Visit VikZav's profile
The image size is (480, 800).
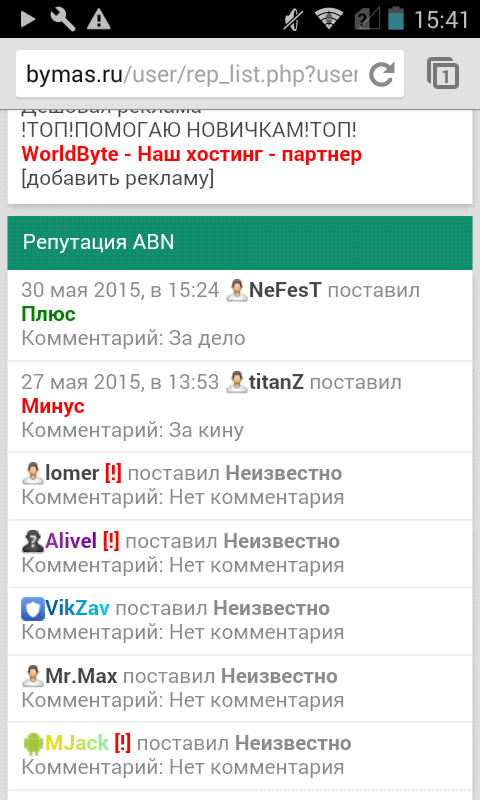click(x=77, y=608)
